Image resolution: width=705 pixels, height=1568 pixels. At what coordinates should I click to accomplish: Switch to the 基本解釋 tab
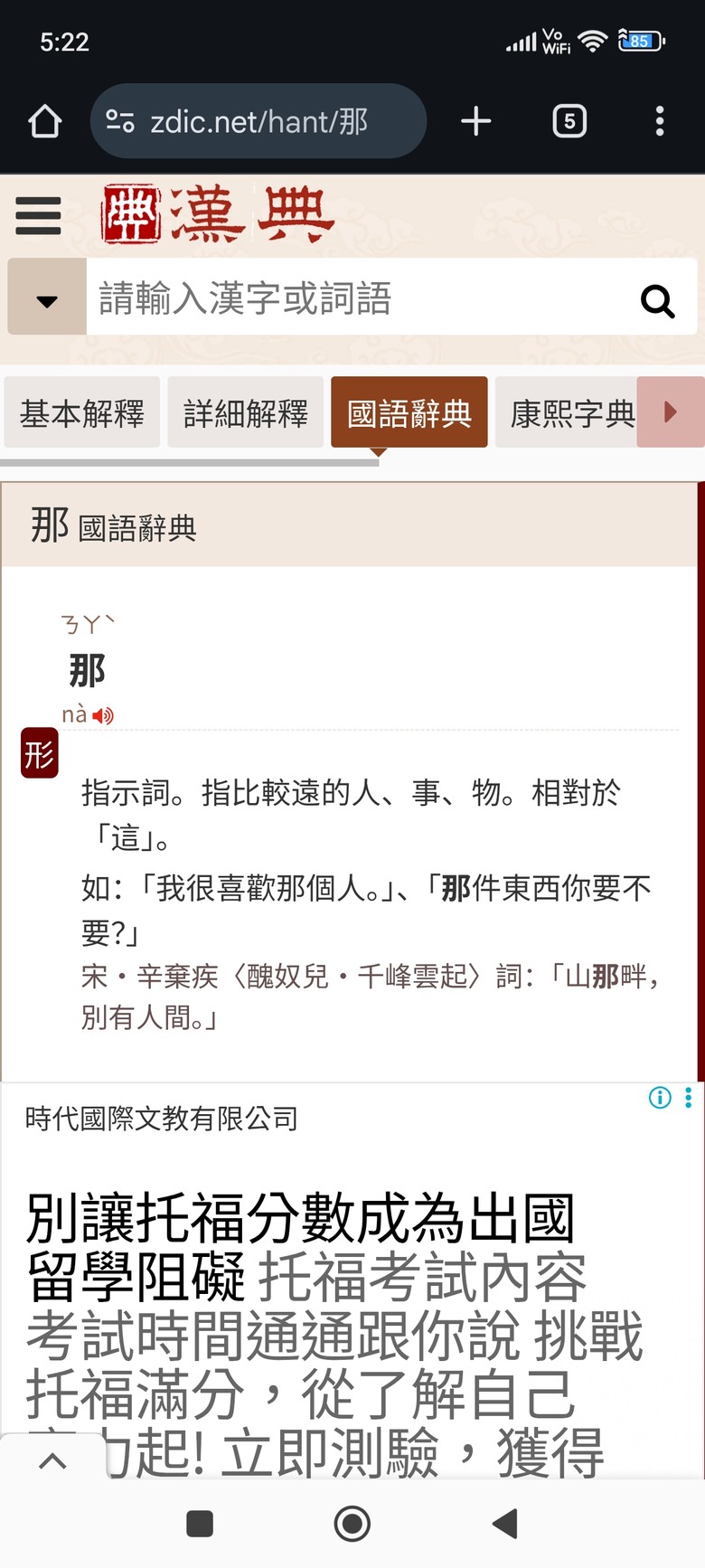tap(82, 413)
